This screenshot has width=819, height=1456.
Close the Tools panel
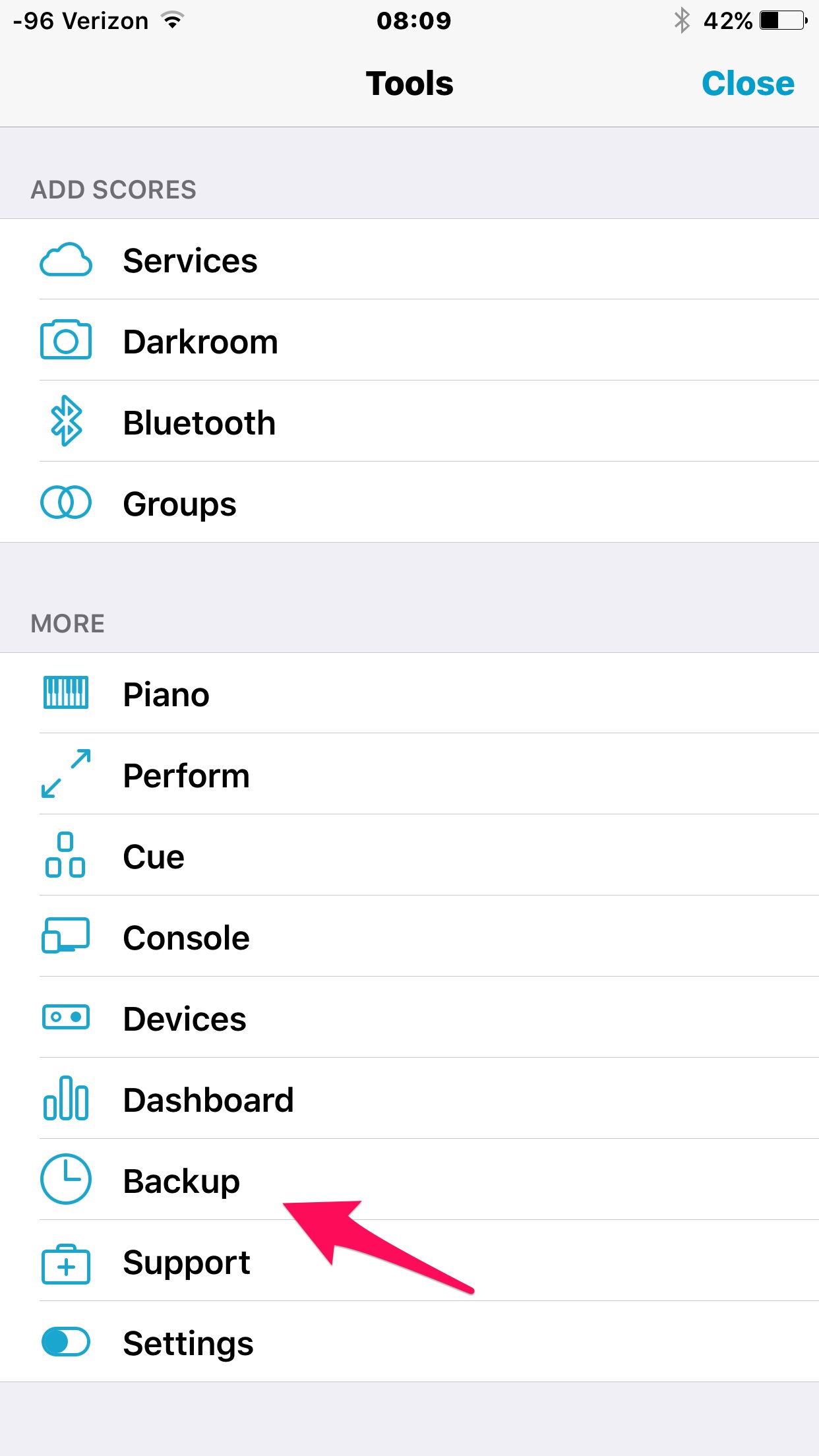pyautogui.click(x=747, y=84)
